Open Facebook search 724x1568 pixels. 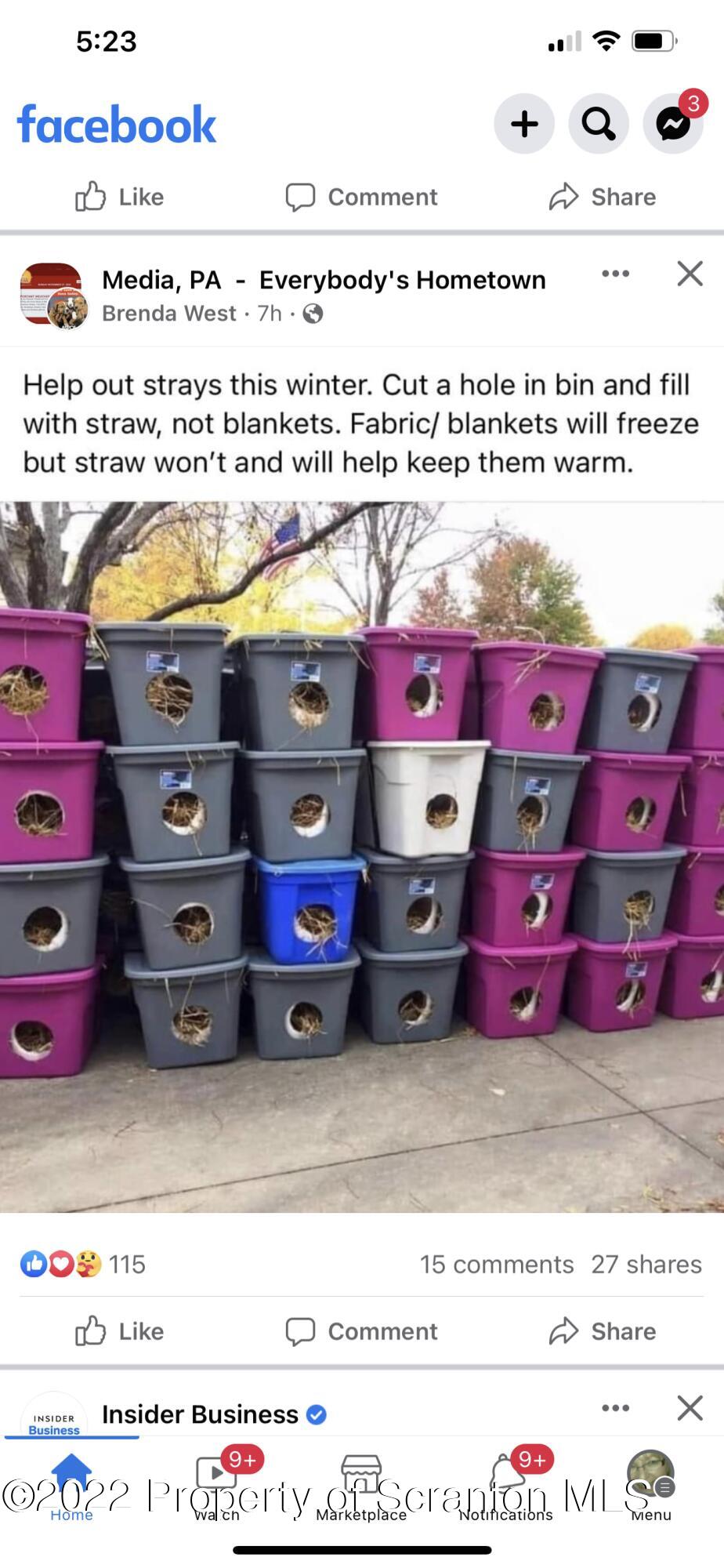599,124
